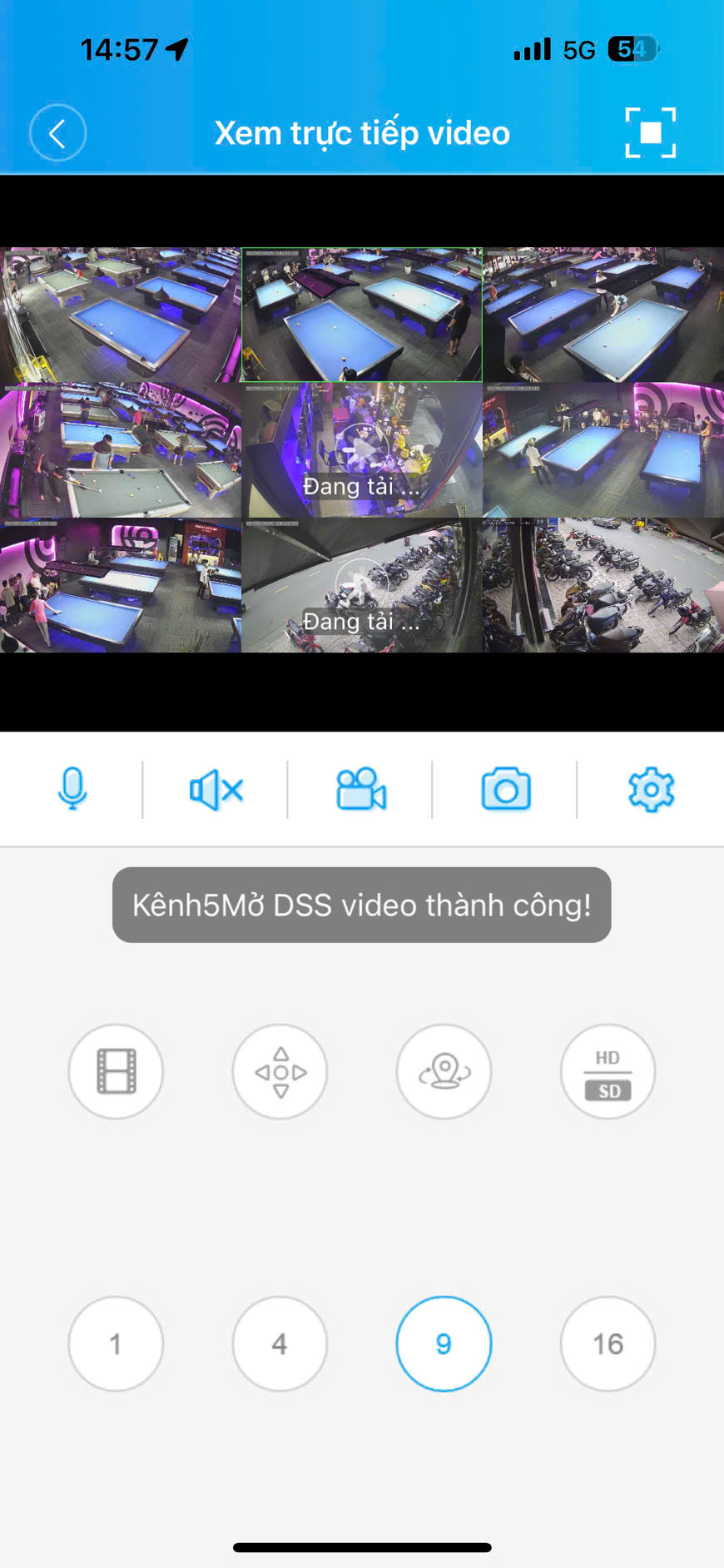Switch HD/SD stream quality
724x1568 pixels.
607,1071
